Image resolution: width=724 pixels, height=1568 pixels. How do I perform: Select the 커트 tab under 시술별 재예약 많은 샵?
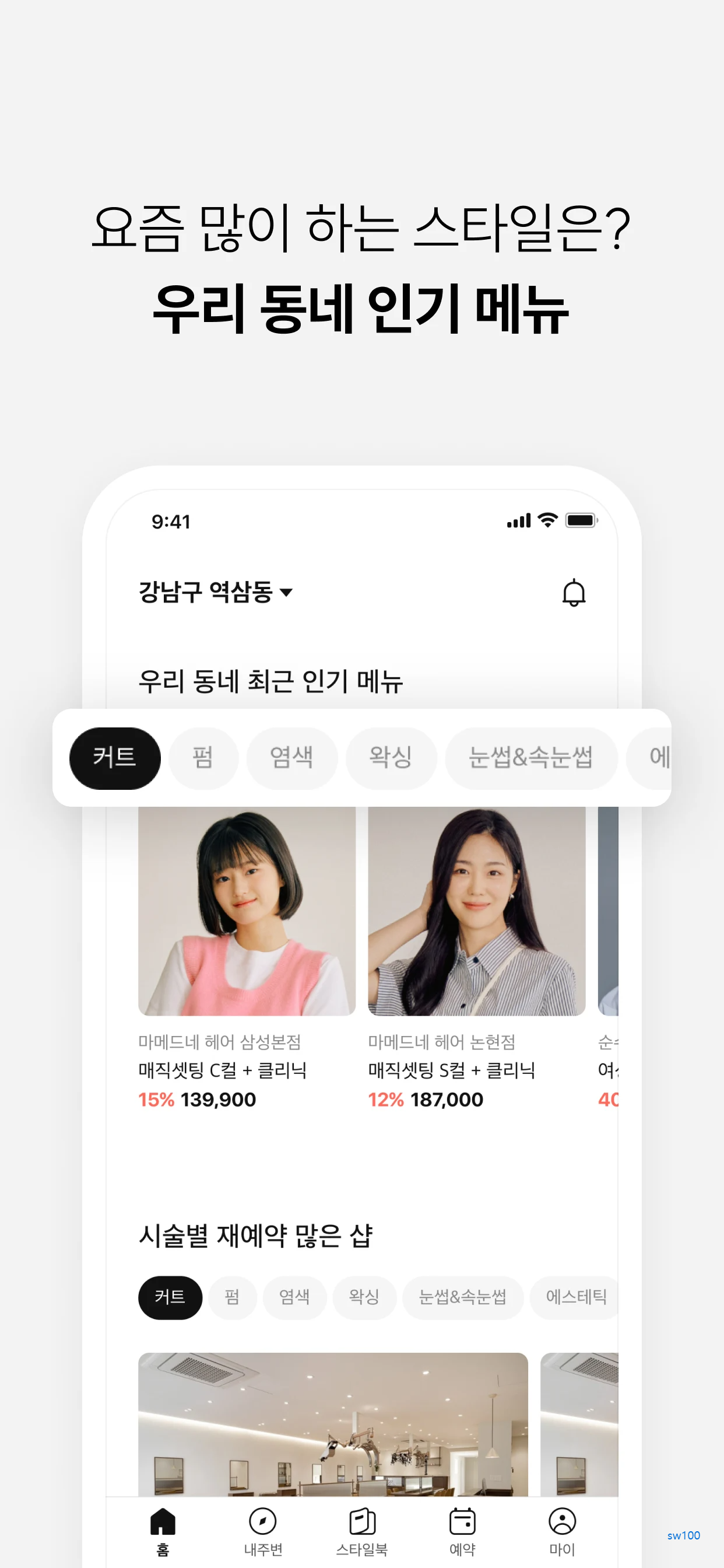(x=170, y=1298)
